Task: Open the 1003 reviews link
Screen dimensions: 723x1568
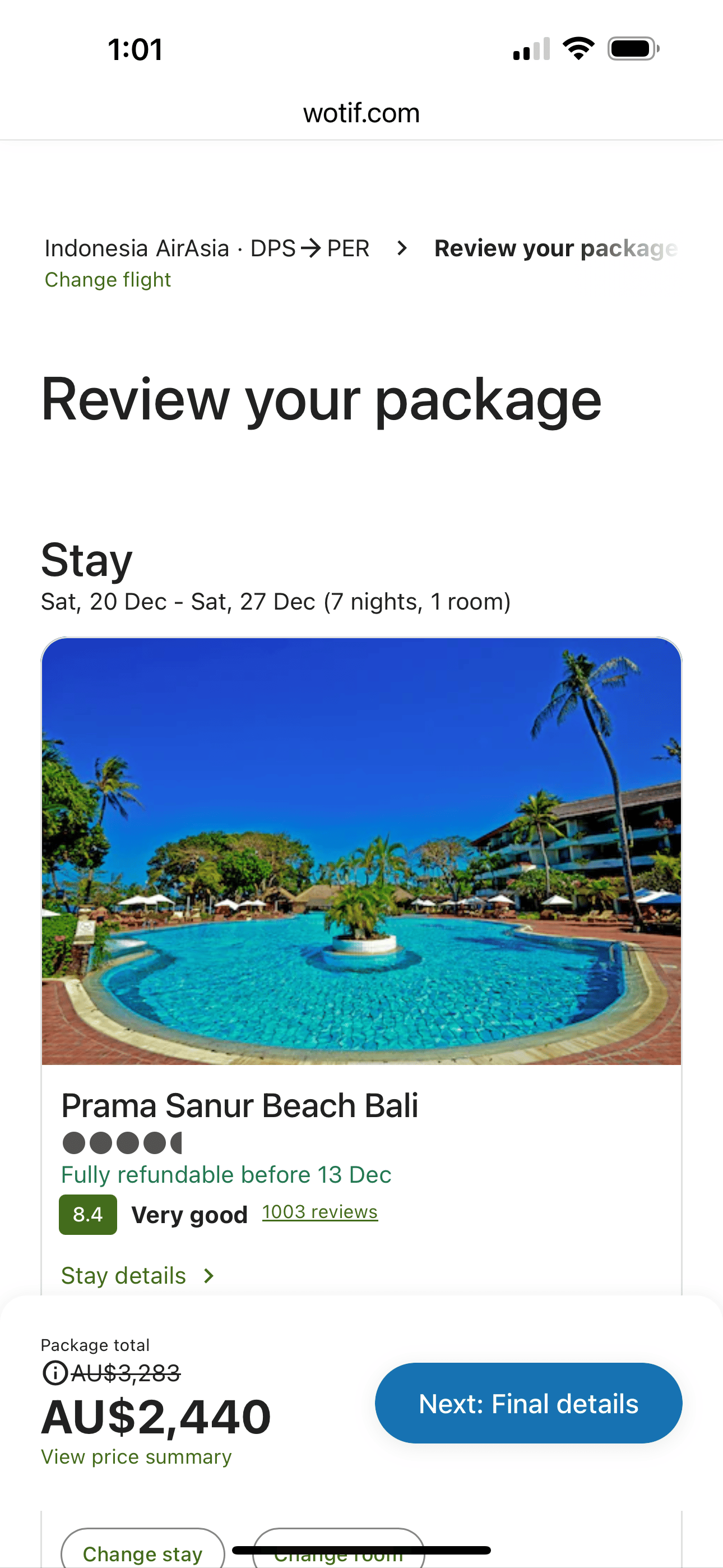Action: pos(320,1211)
